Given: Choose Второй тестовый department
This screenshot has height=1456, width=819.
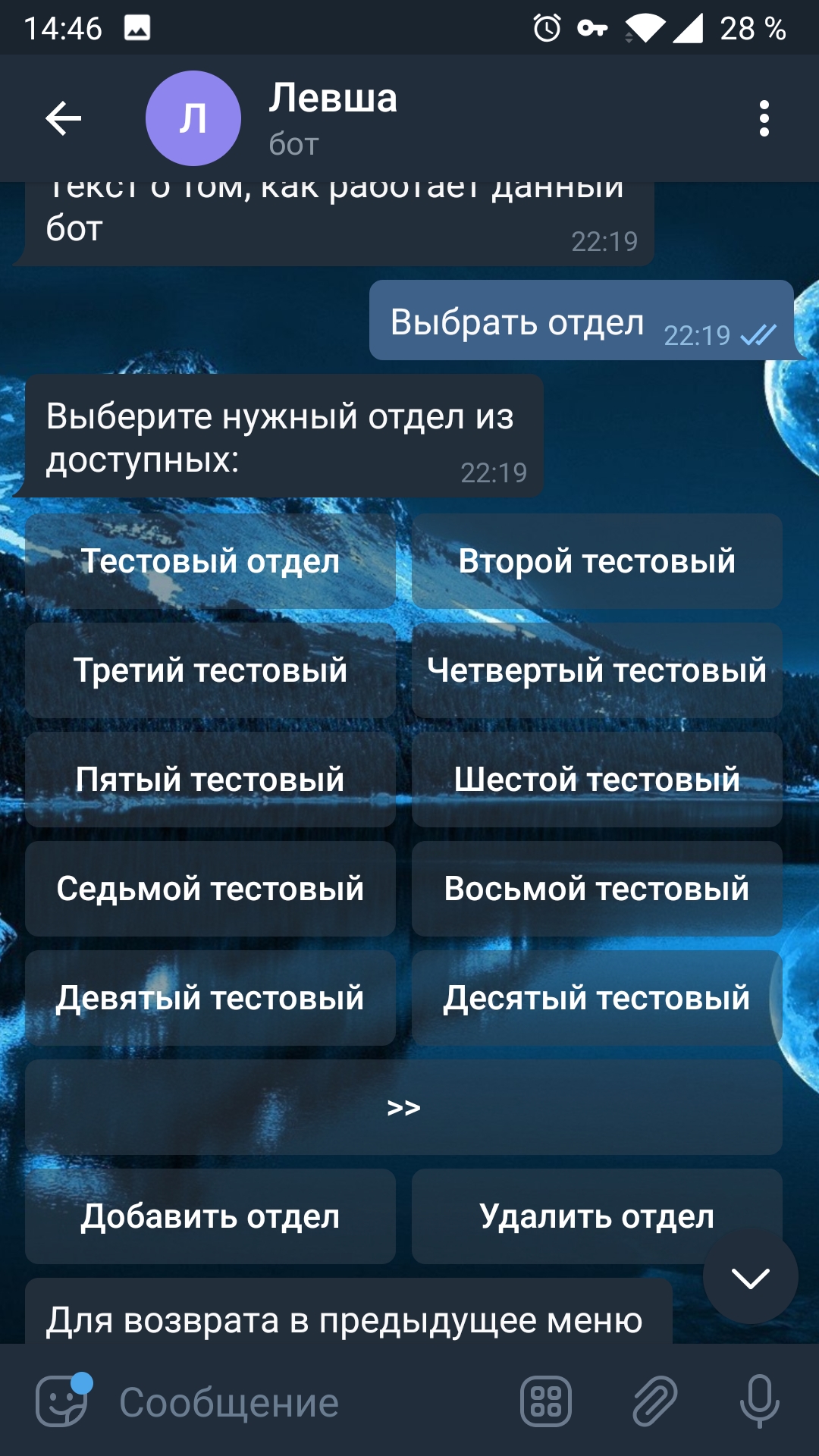Looking at the screenshot, I should pyautogui.click(x=597, y=561).
